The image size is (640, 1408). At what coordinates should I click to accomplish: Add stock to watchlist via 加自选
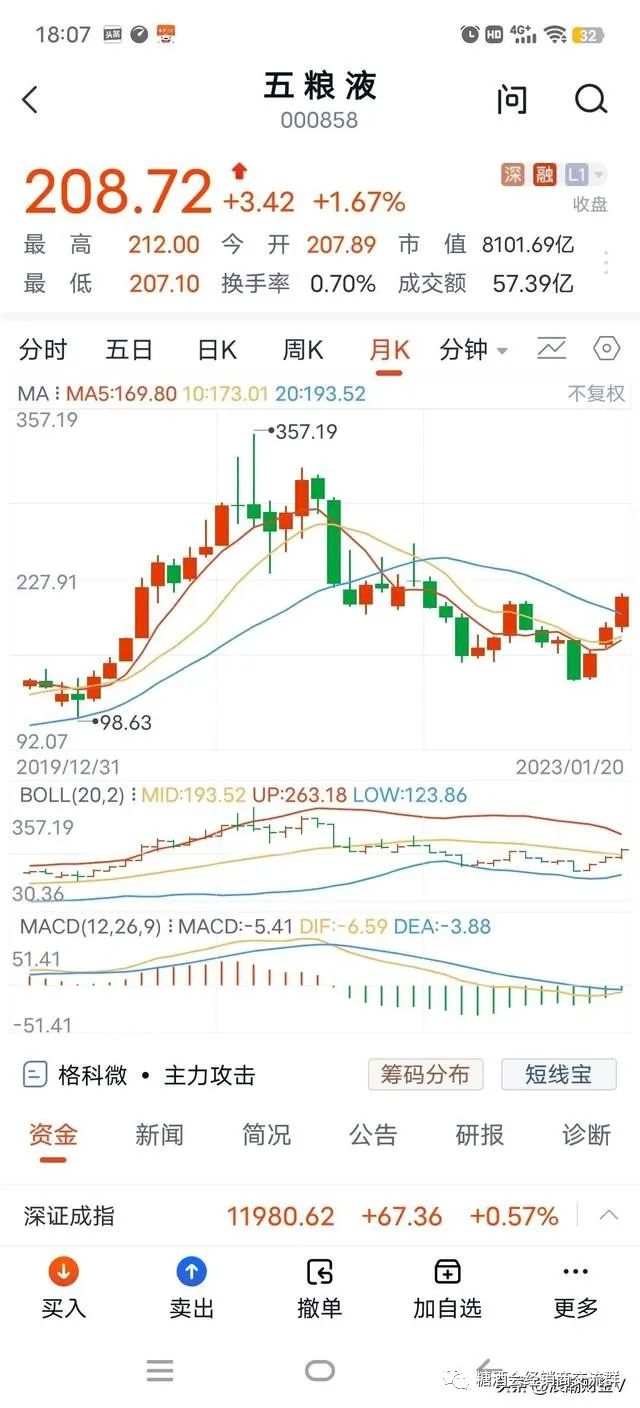[x=447, y=1288]
